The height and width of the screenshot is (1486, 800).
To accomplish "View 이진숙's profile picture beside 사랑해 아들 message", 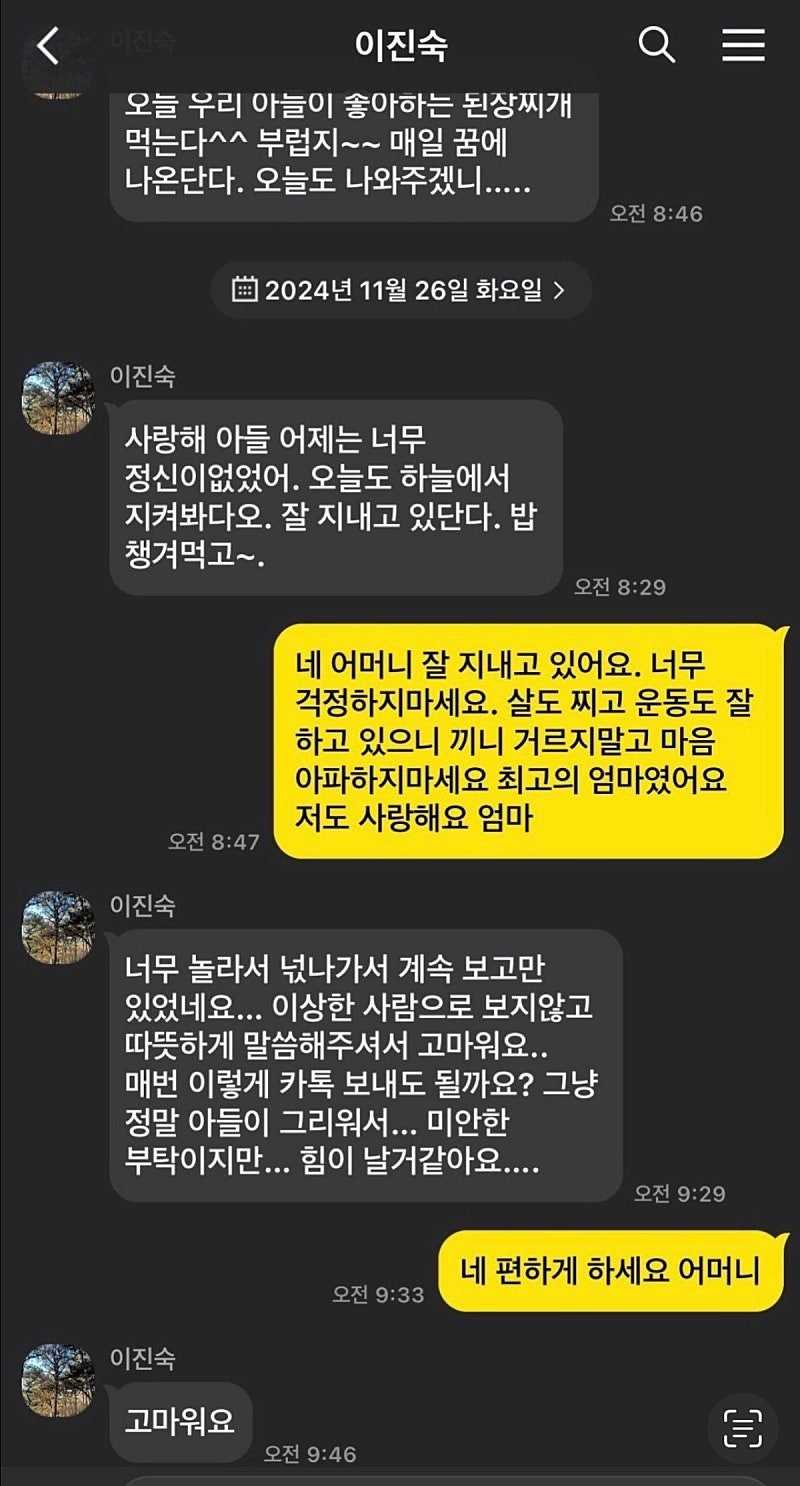I will [x=58, y=398].
